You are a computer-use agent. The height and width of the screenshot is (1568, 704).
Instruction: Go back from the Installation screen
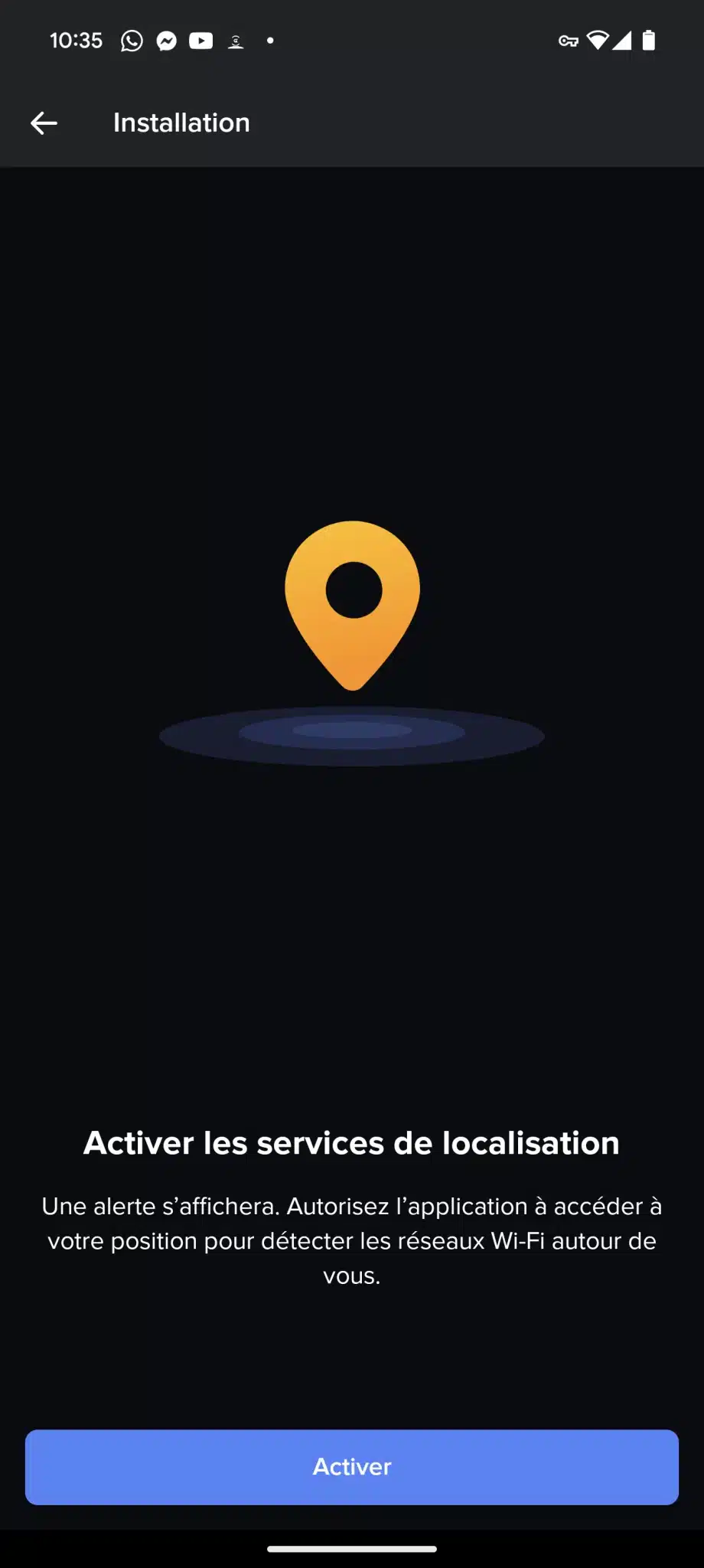pos(44,123)
